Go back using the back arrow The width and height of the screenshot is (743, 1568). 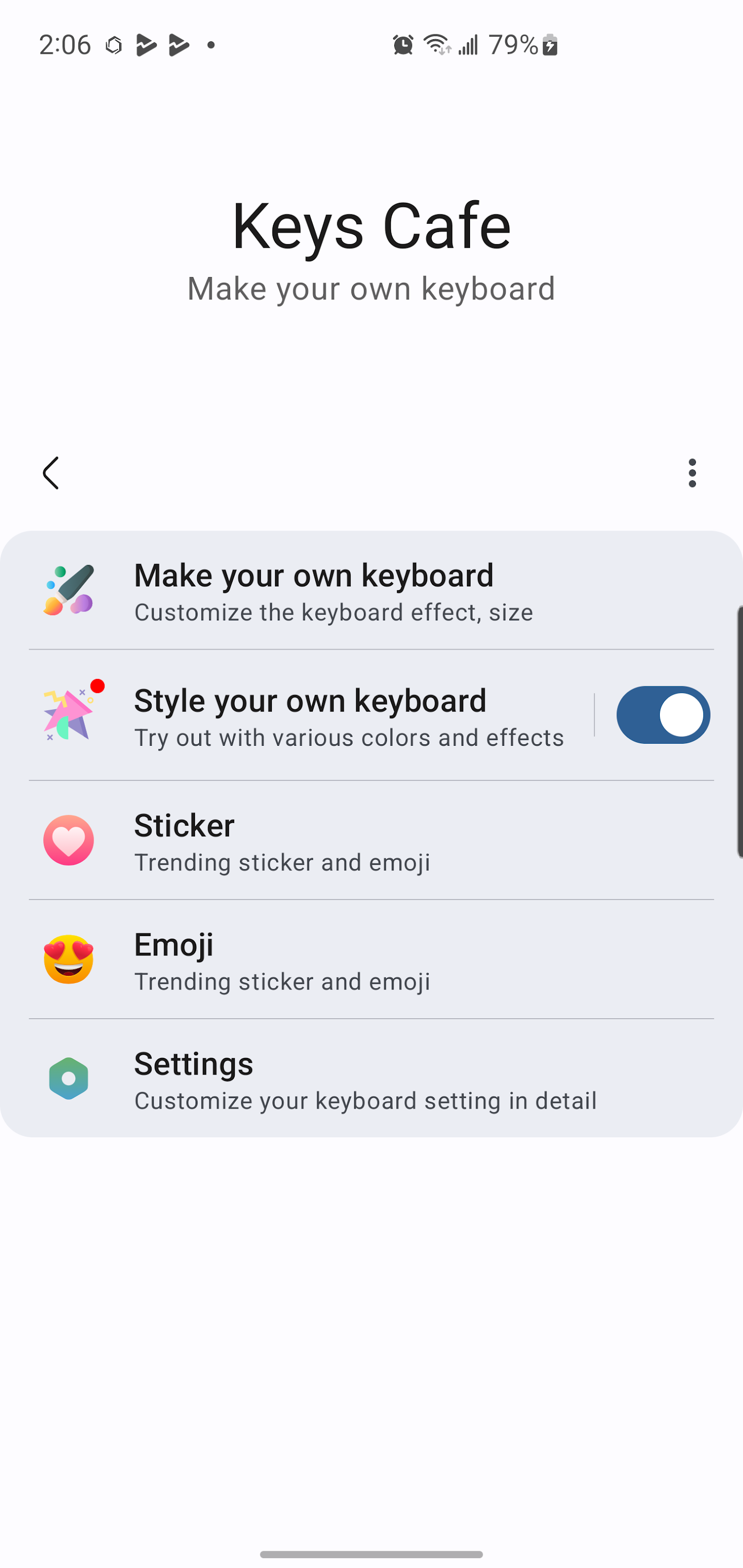tap(51, 473)
